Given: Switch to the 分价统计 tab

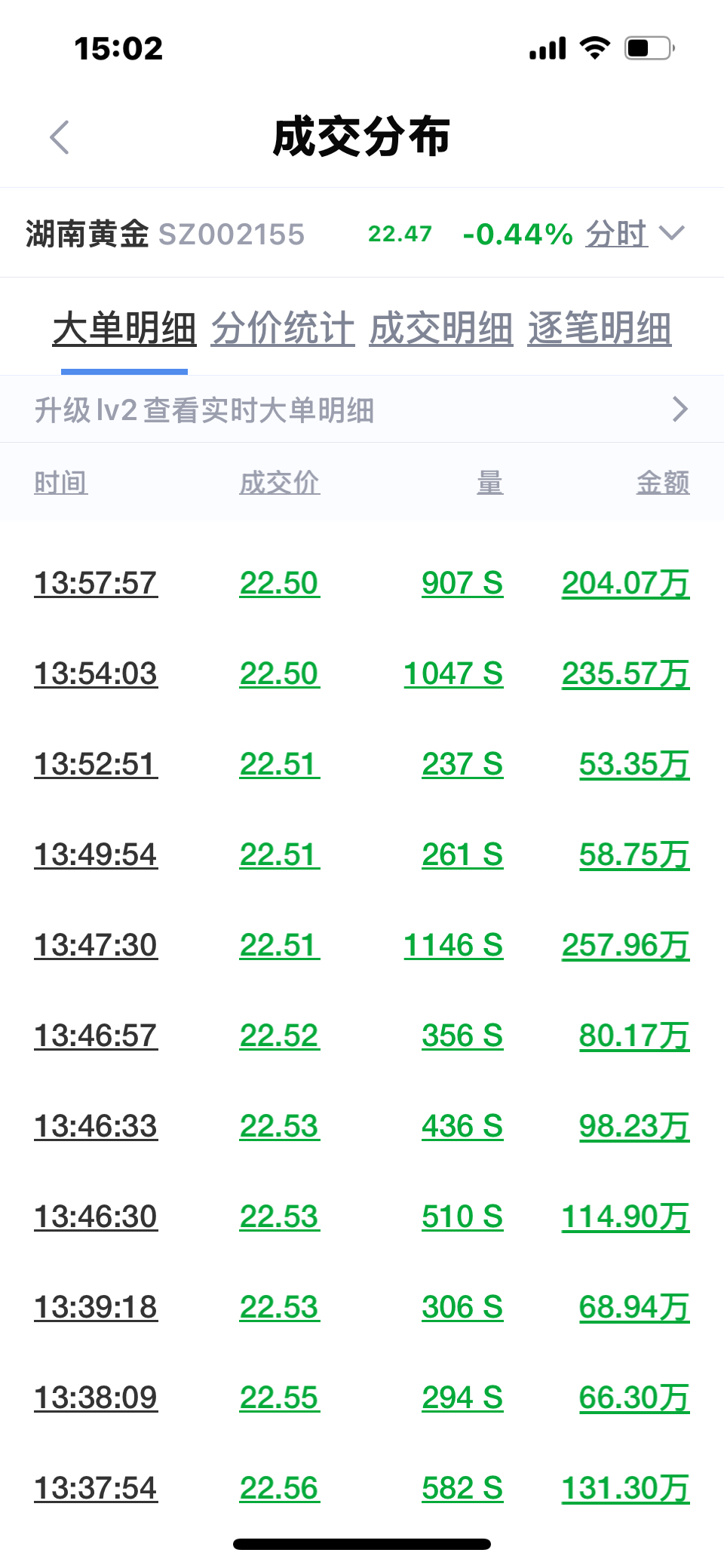Looking at the screenshot, I should pyautogui.click(x=283, y=329).
